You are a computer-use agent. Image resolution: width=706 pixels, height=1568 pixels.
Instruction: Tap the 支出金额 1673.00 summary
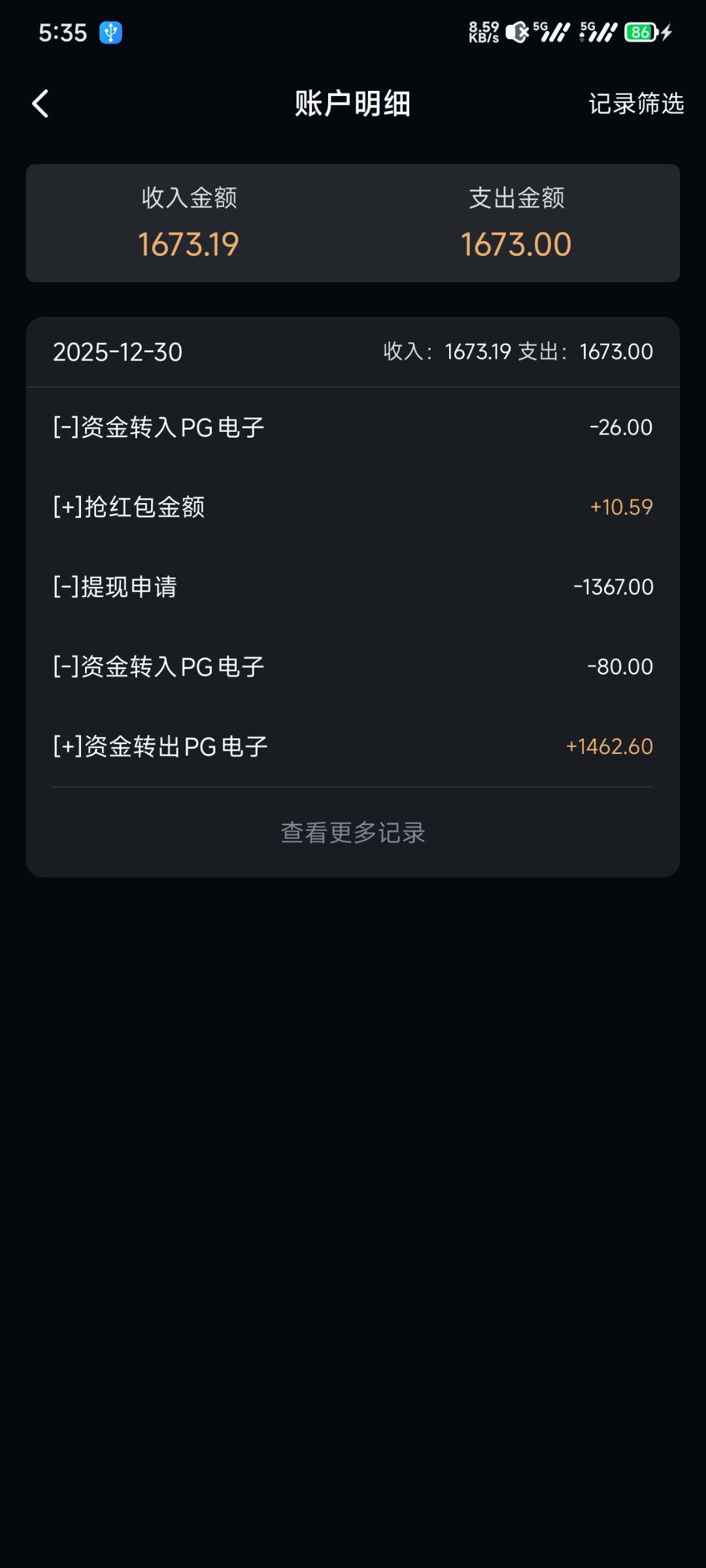tap(516, 243)
